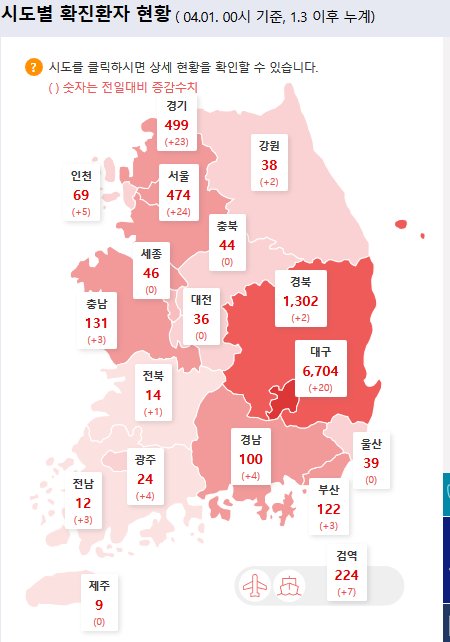Select the Busan (부산) label showing 122
This screenshot has height=642, width=450.
329,506
